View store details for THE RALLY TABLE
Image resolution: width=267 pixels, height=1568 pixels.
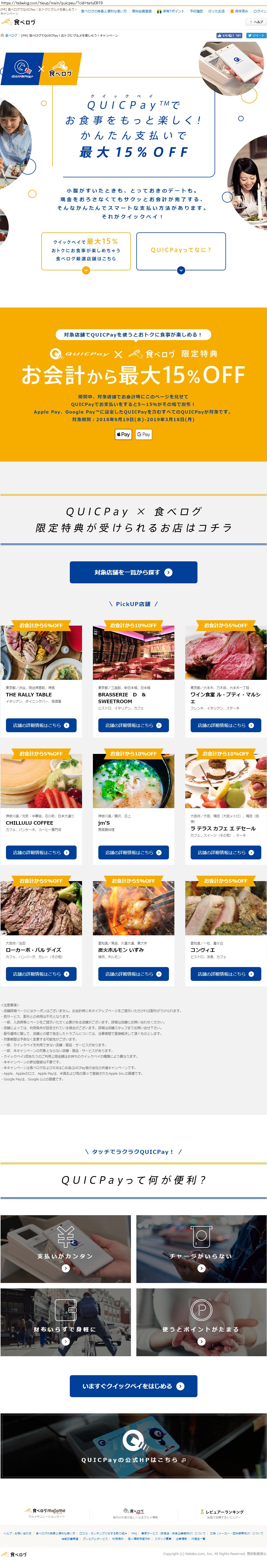(41, 725)
